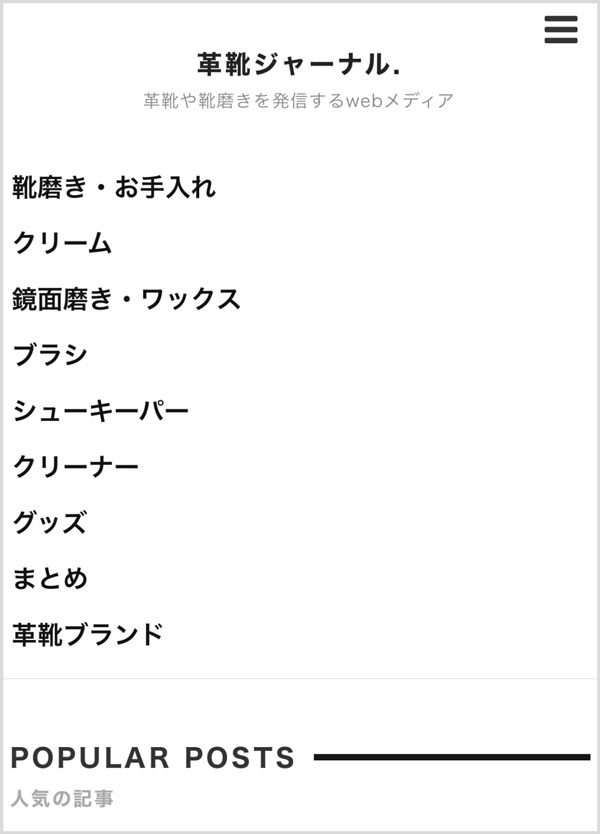Viewport: 600px width, 834px height.
Task: Open 鏡面磨き・ワックス category
Action: (127, 299)
